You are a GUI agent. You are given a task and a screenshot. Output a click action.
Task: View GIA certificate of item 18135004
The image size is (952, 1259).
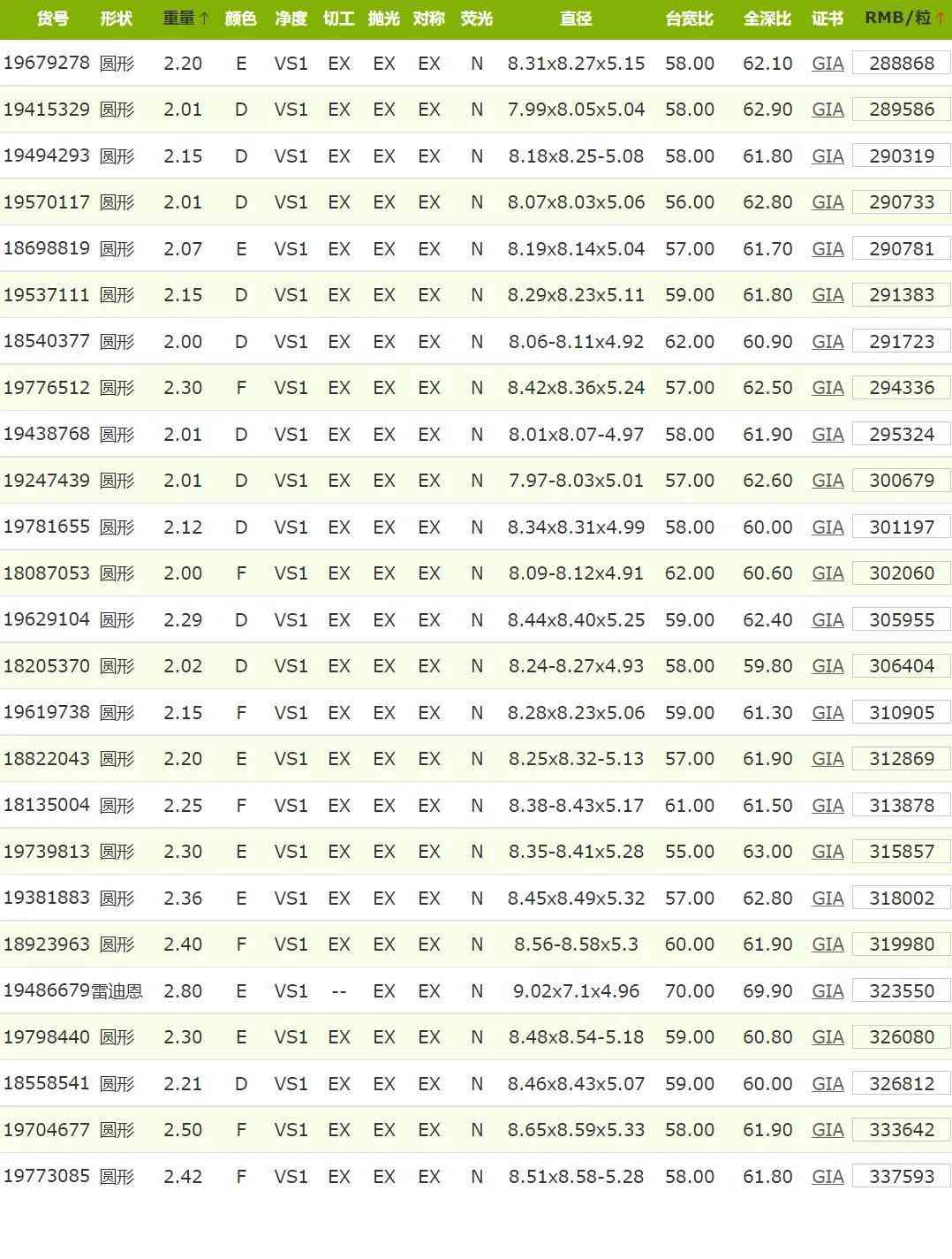[827, 806]
